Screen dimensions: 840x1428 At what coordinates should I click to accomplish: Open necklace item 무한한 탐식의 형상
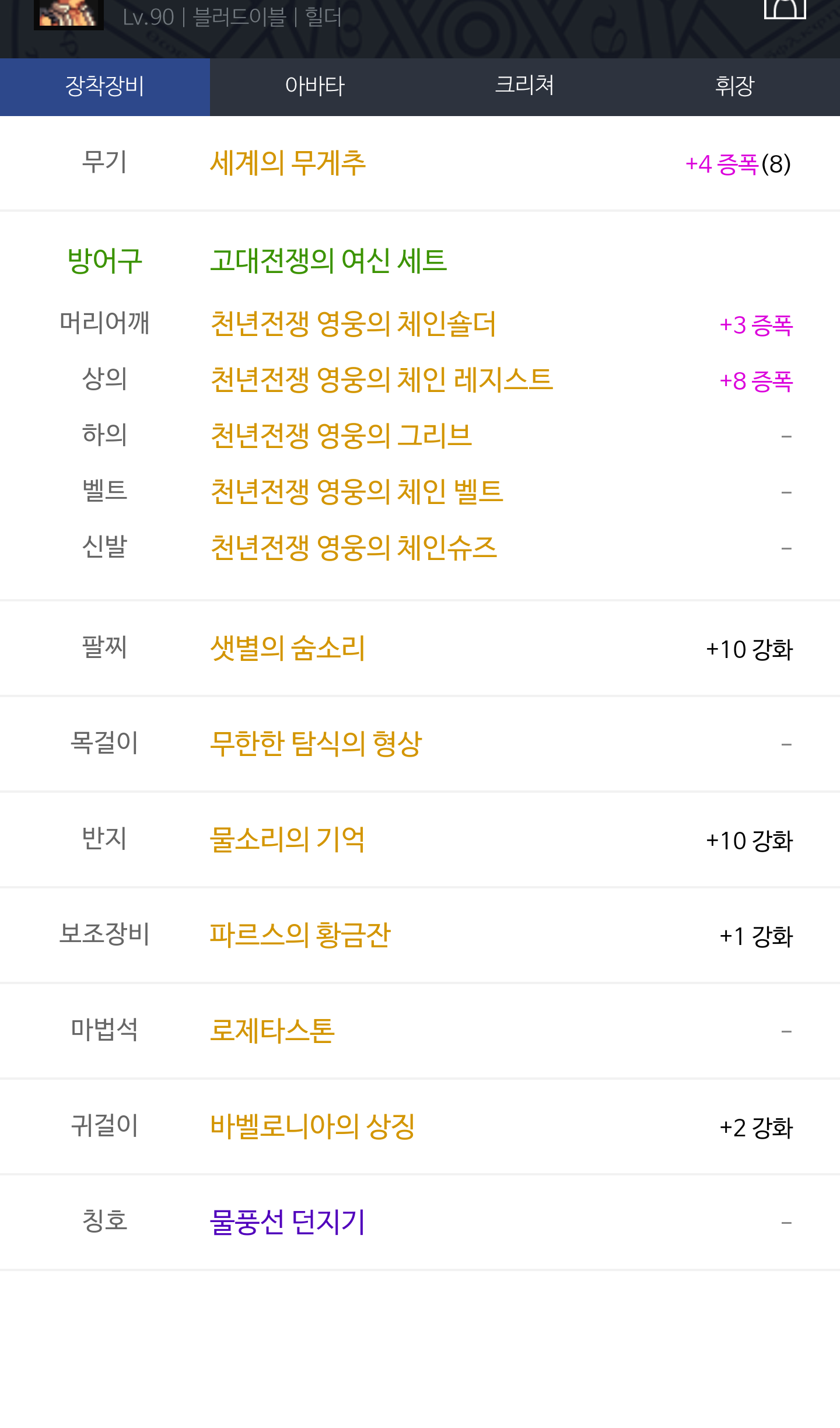[x=316, y=744]
